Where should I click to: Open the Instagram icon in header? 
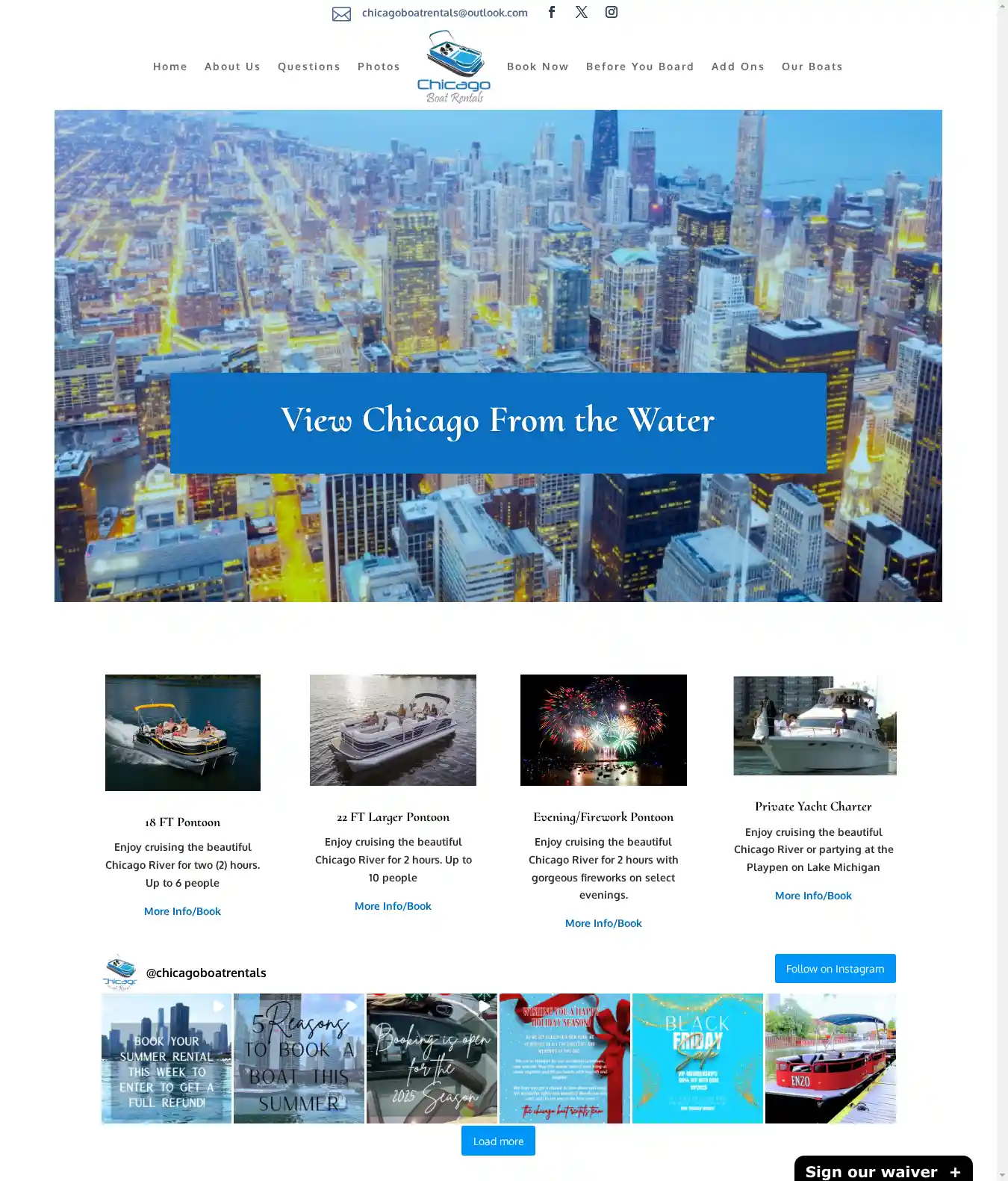pyautogui.click(x=612, y=12)
